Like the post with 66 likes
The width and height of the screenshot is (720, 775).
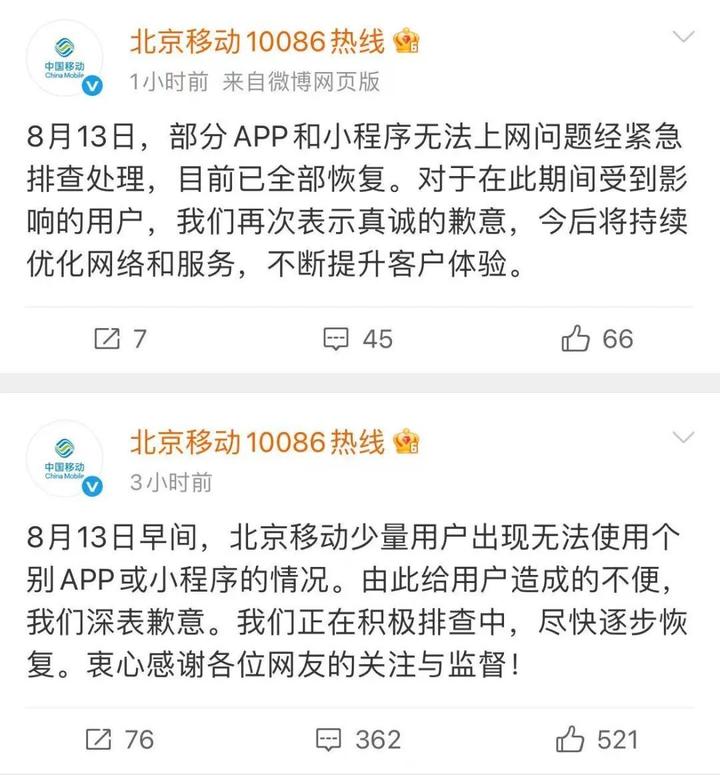coord(597,339)
